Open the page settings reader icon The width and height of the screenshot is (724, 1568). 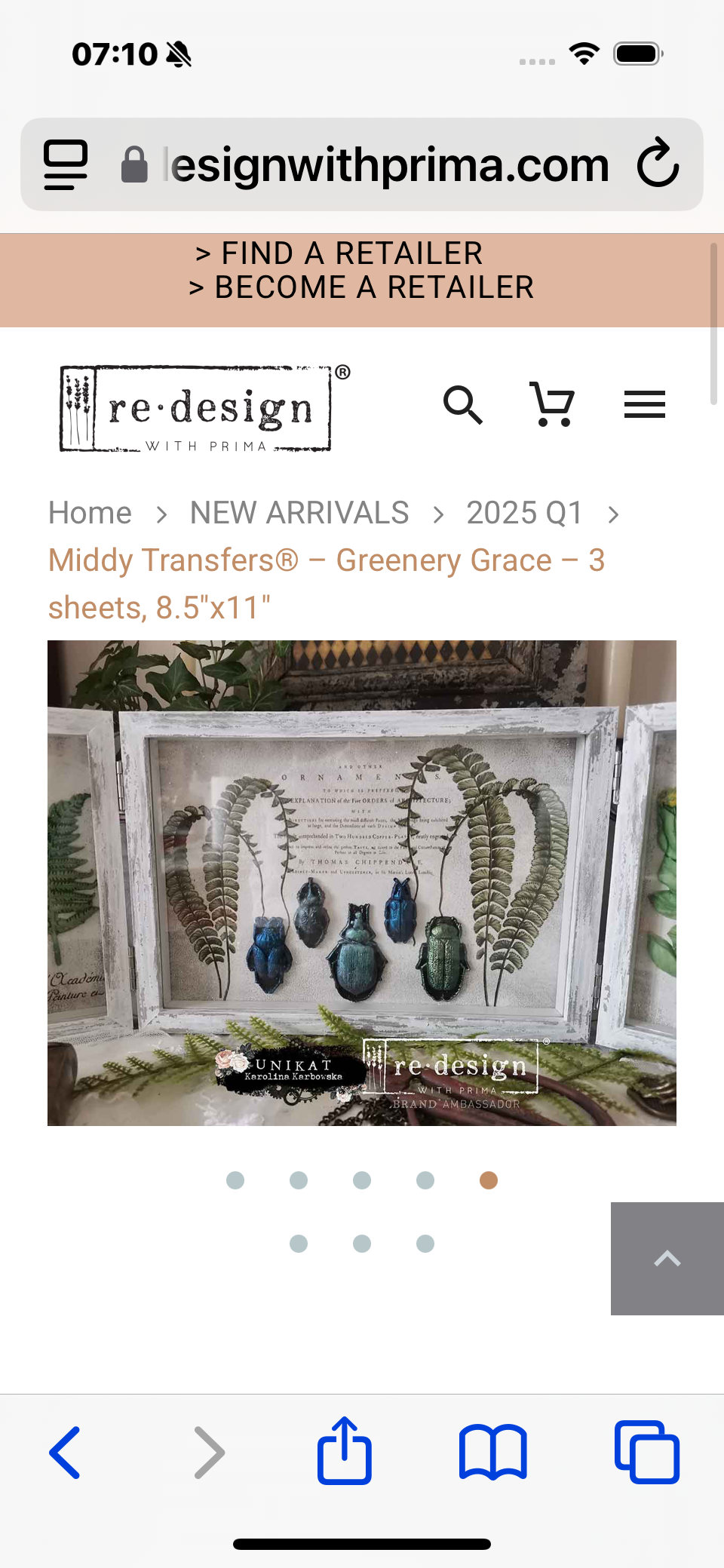click(x=66, y=164)
